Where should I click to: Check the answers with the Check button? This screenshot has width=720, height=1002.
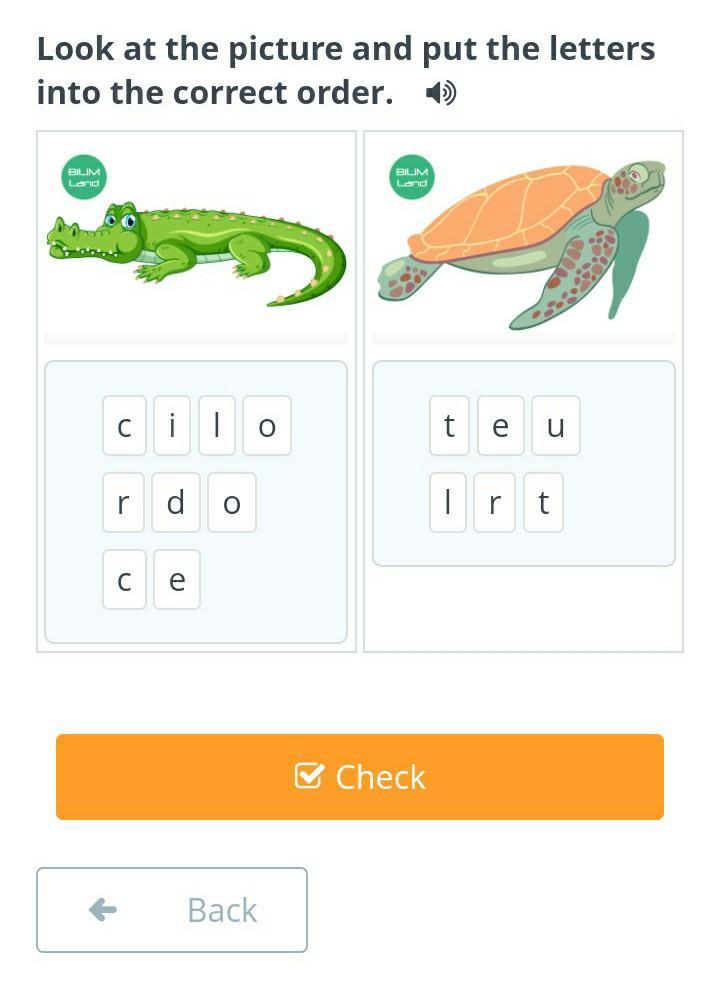(360, 777)
